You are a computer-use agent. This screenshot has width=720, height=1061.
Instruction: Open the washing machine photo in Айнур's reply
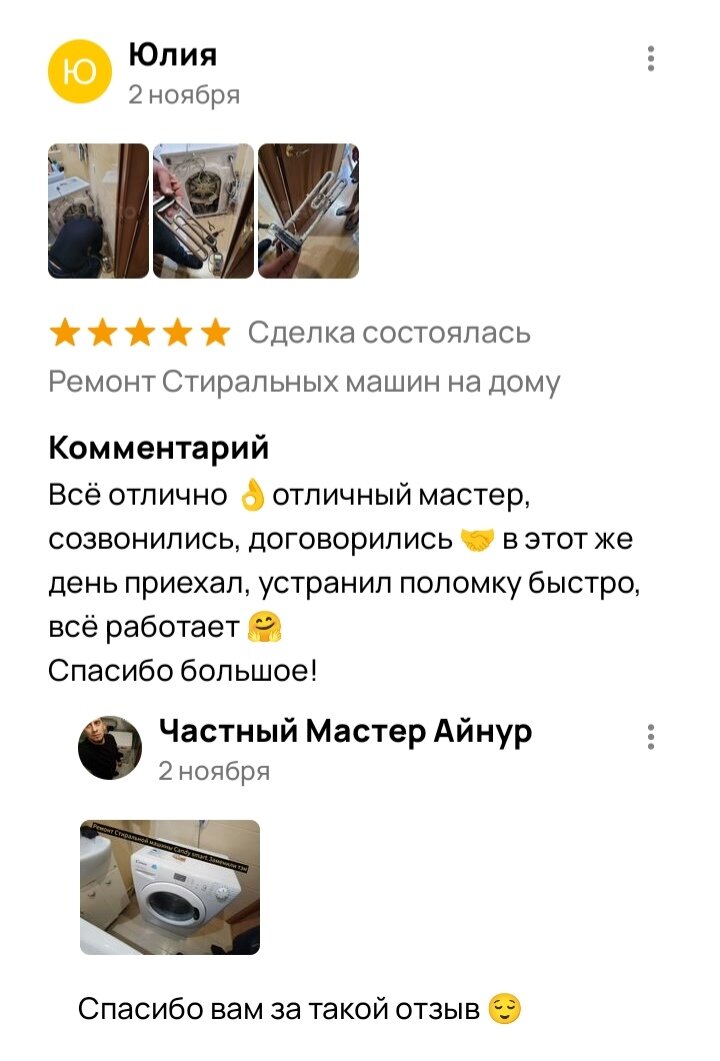coord(170,887)
